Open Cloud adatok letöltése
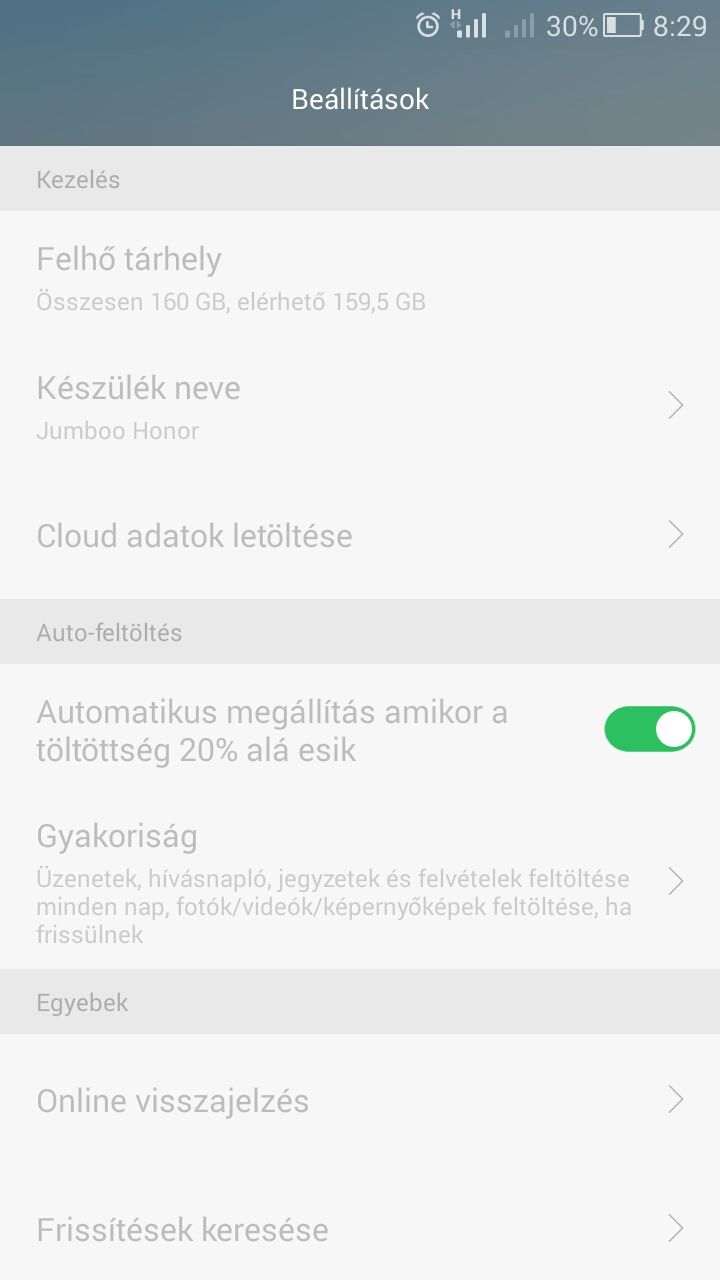The height and width of the screenshot is (1280, 720). [x=360, y=536]
